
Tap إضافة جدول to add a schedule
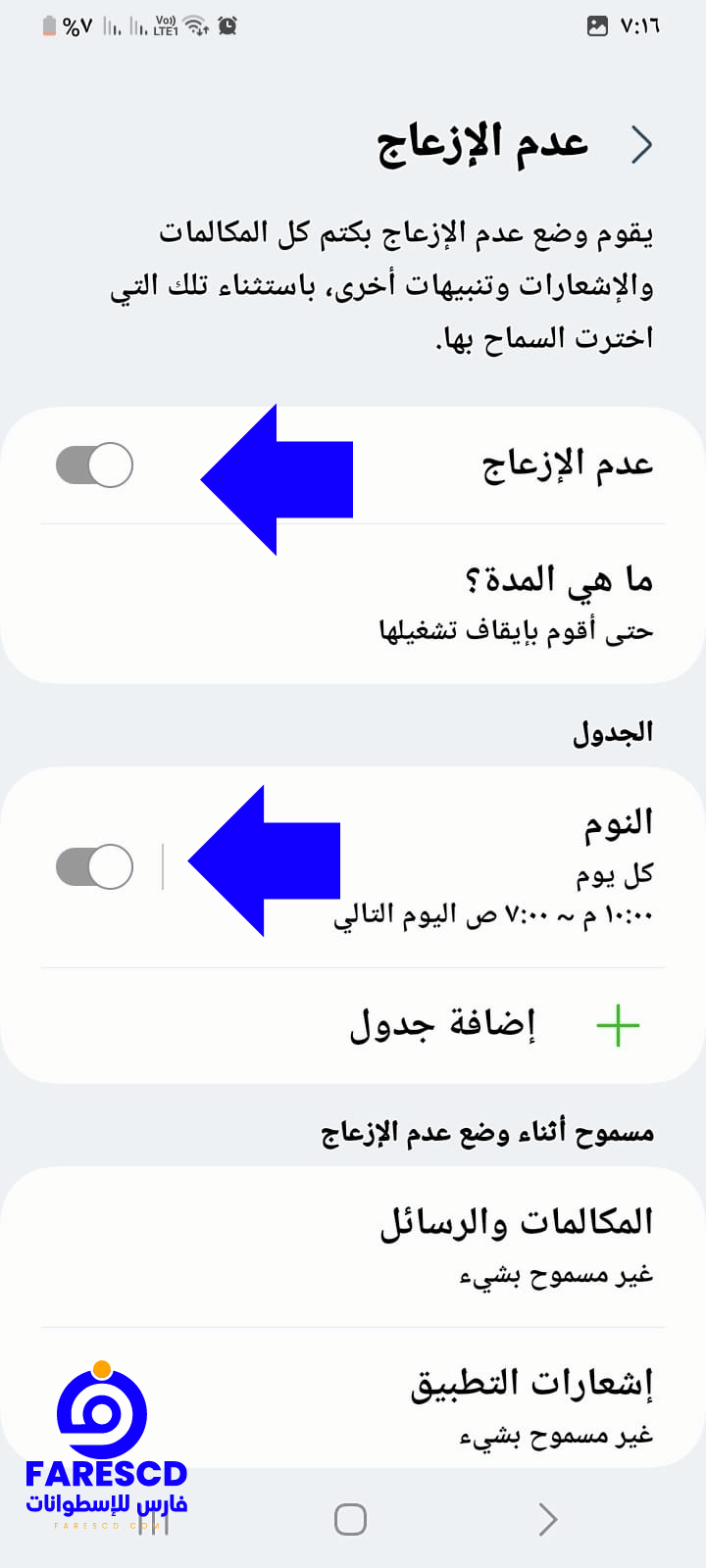353,1025
